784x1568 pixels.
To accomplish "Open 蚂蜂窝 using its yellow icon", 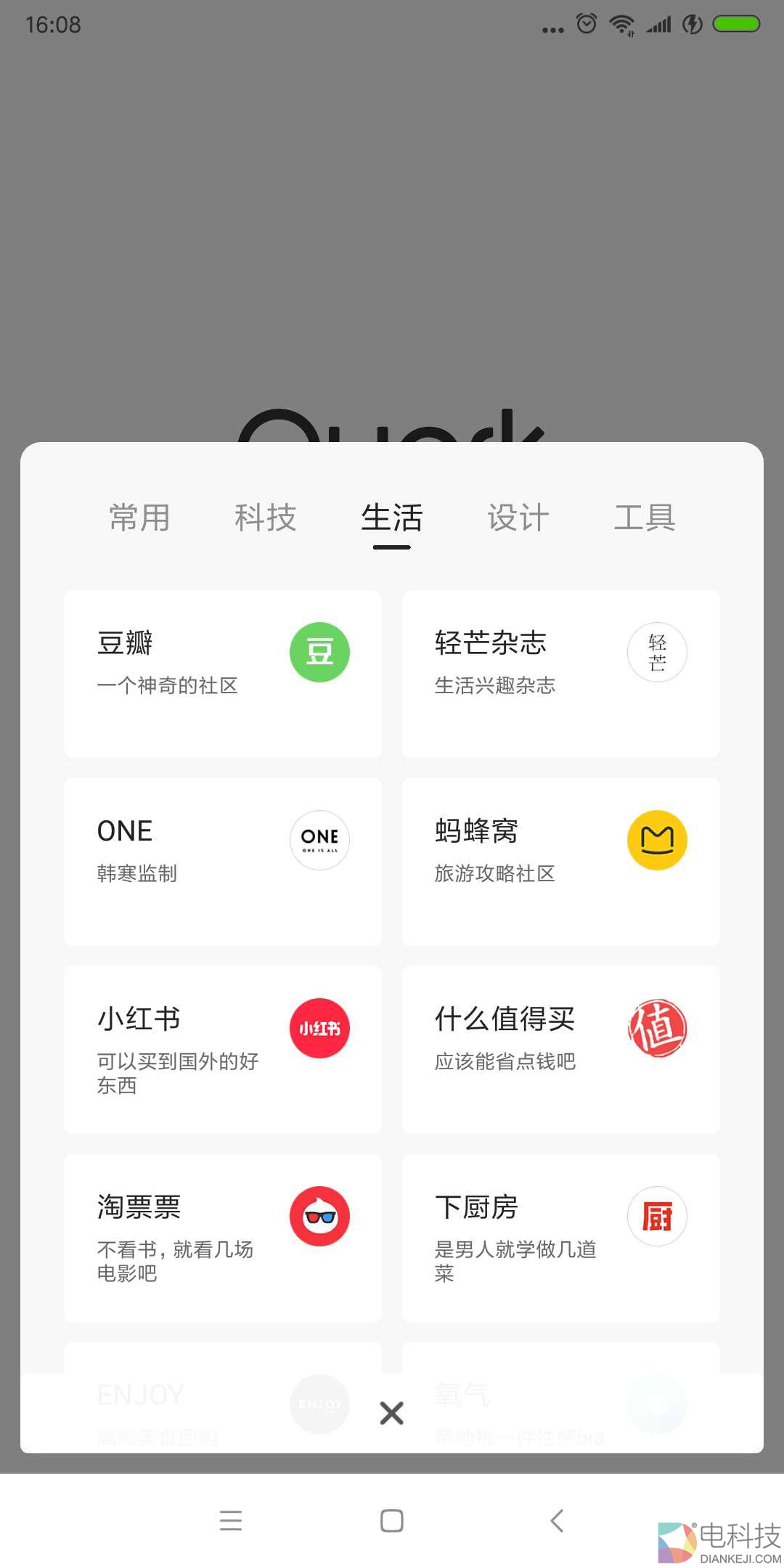I will click(657, 840).
